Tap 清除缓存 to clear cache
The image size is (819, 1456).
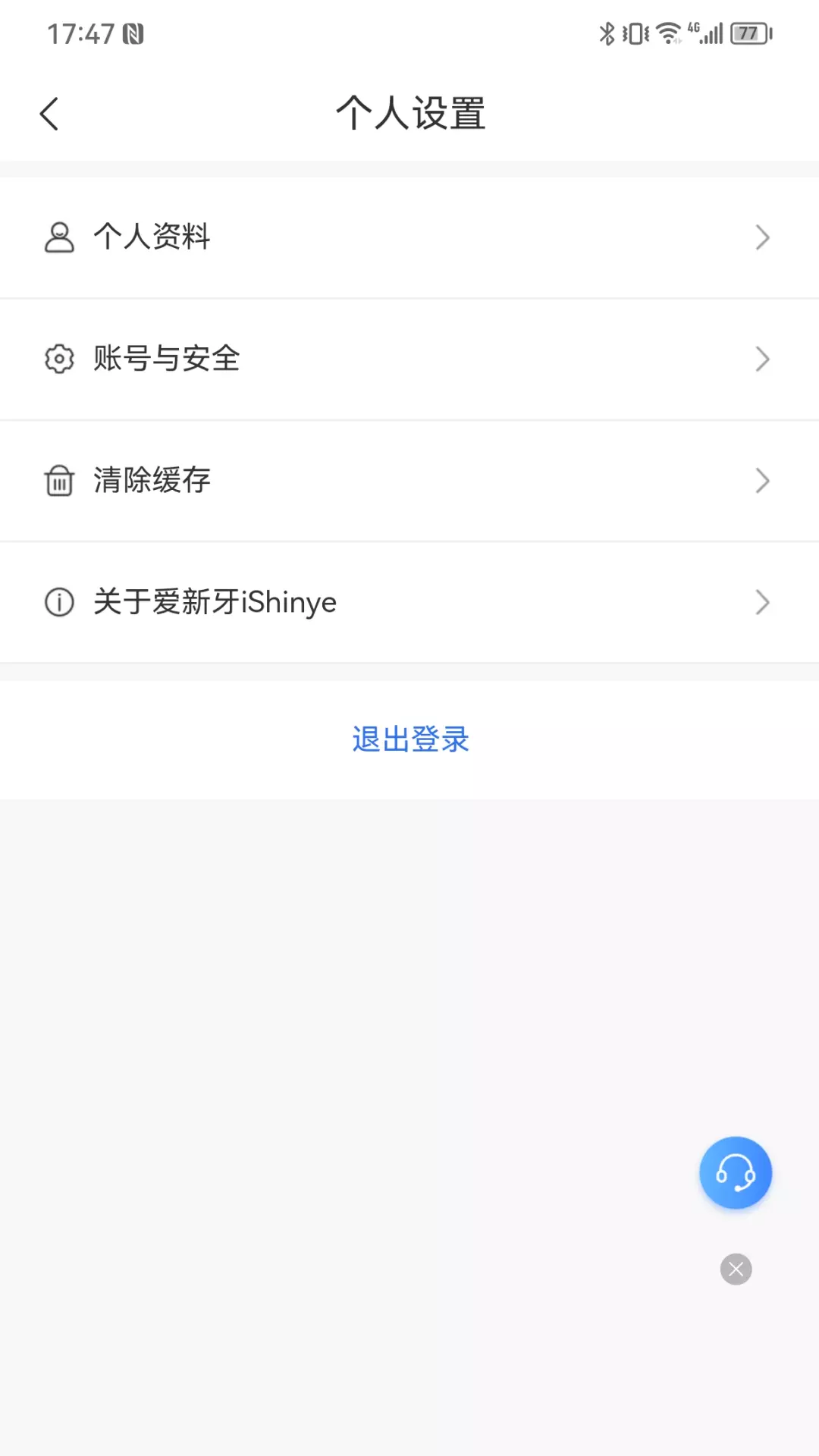coord(409,481)
